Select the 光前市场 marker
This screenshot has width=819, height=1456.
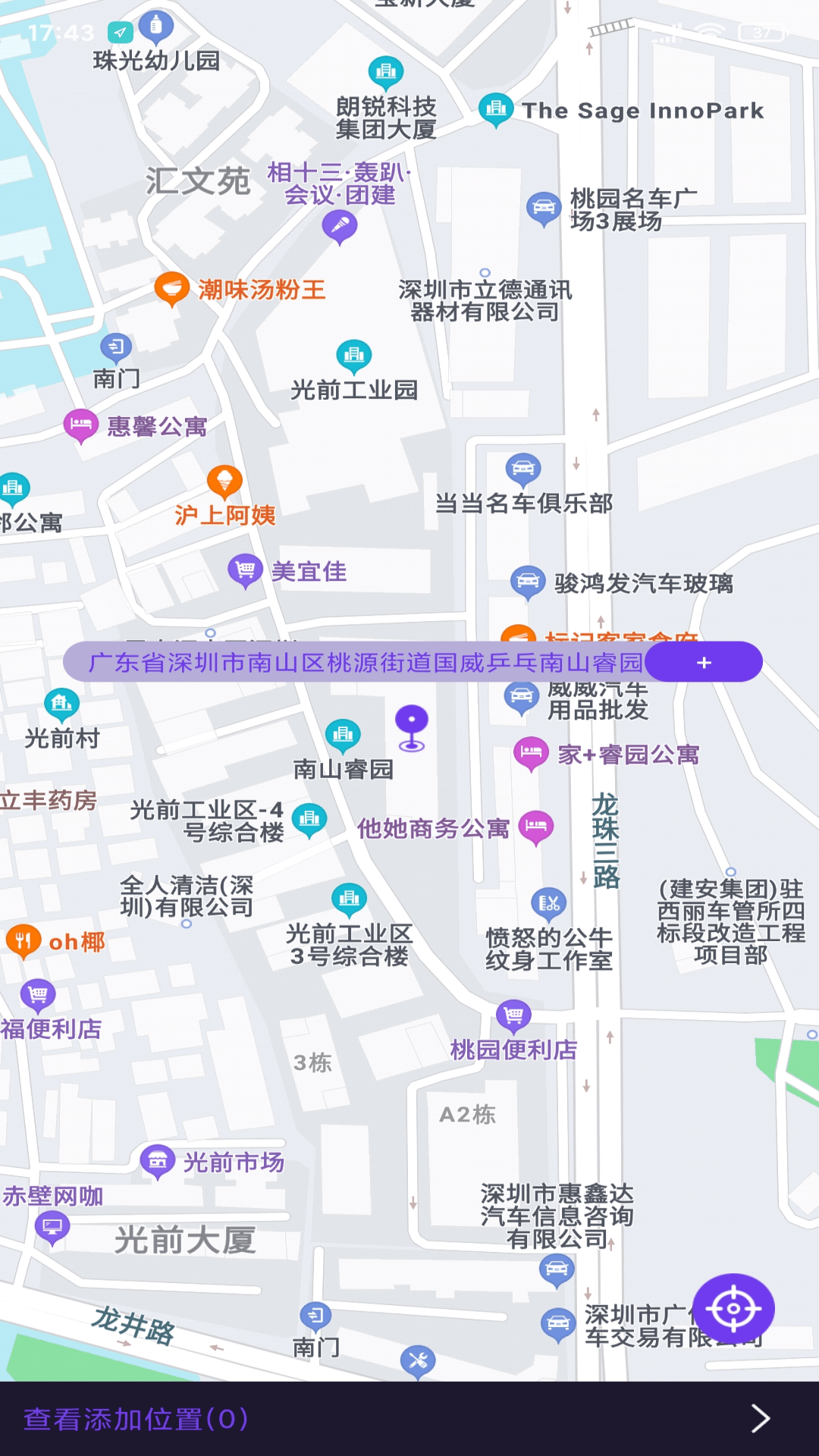[158, 1161]
